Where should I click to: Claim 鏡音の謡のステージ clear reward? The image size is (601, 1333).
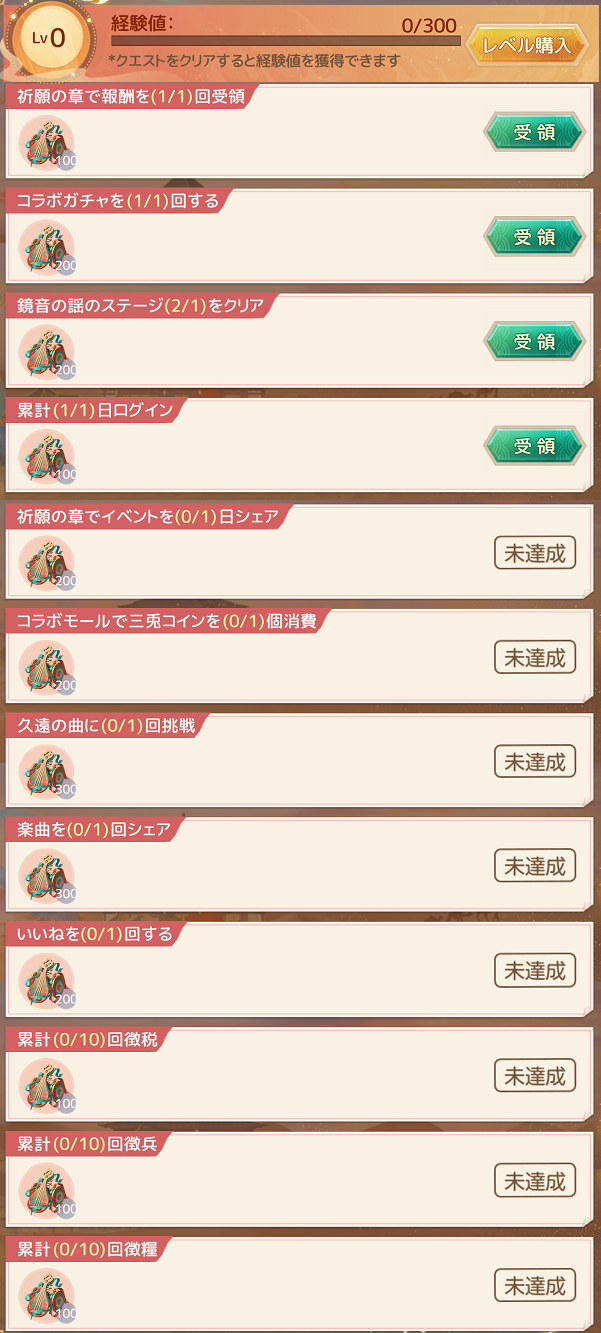[x=534, y=342]
